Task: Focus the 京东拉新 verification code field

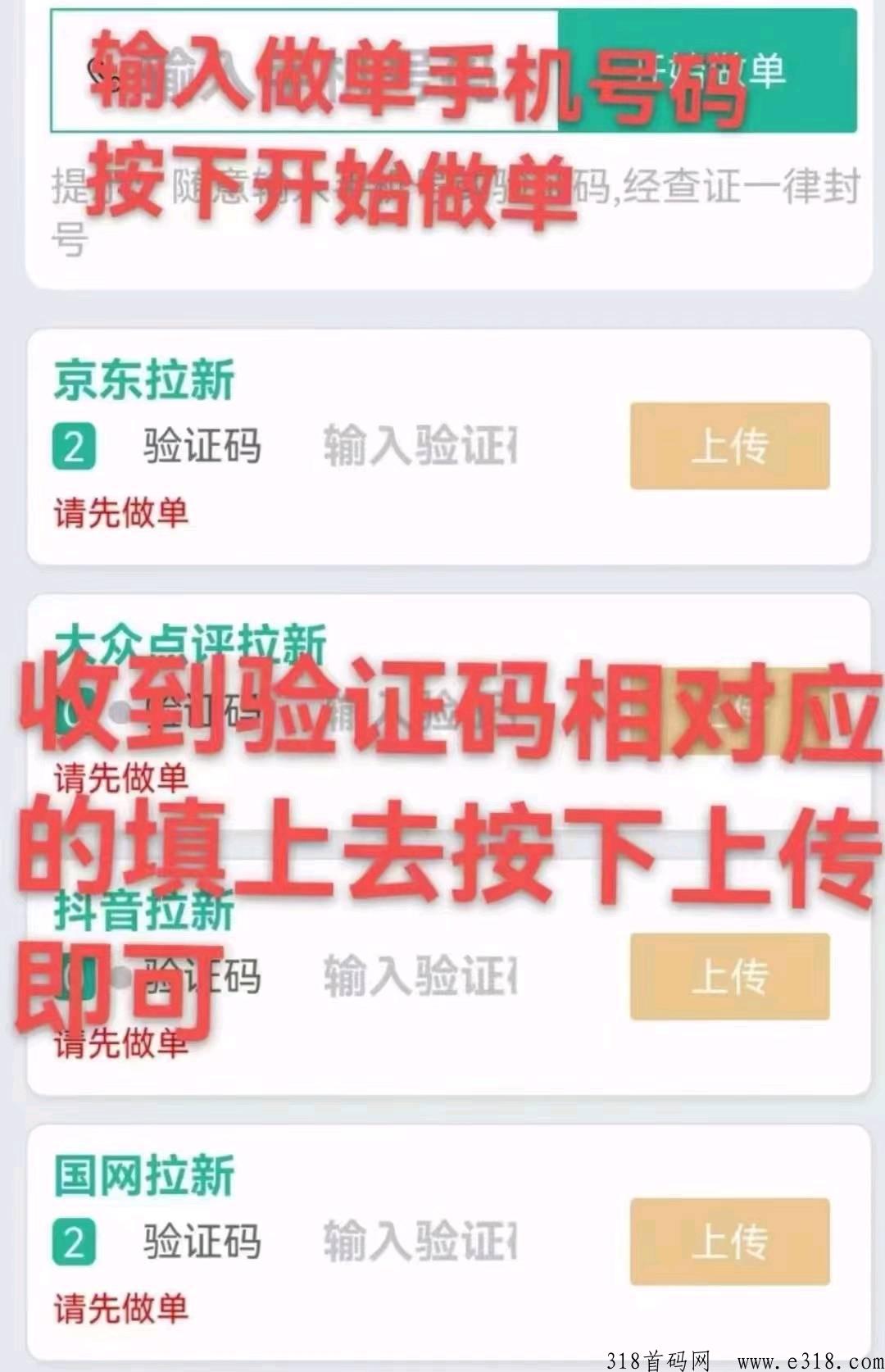Action: [420, 447]
